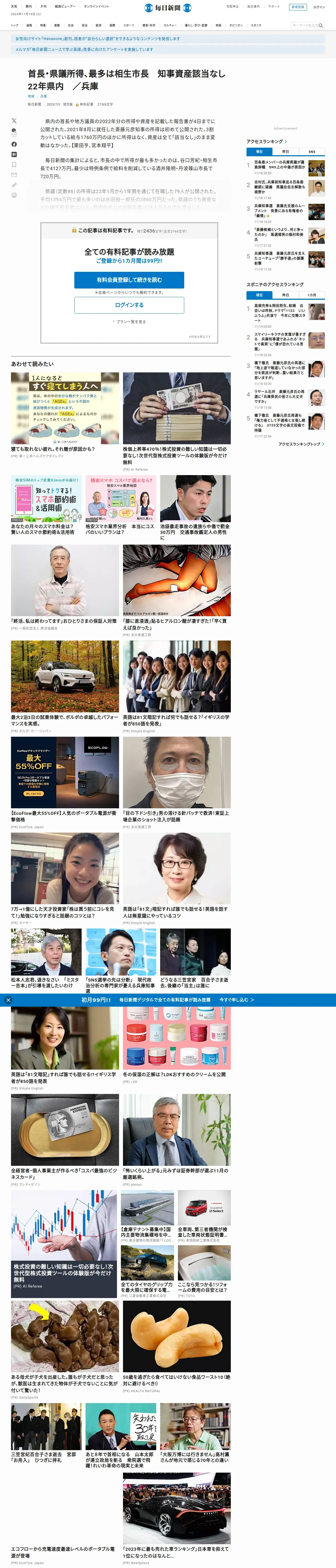Share article on X
Screen dimensions: 336x1568
click(x=14, y=120)
